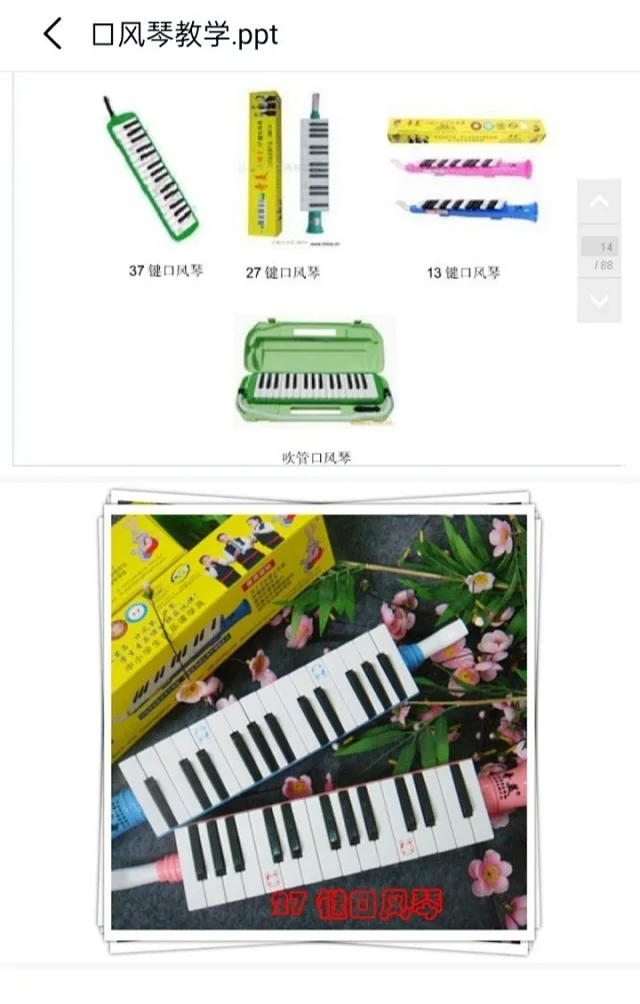The height and width of the screenshot is (1004, 640).
Task: Jump to the previous slide with up arrow
Action: [x=599, y=203]
